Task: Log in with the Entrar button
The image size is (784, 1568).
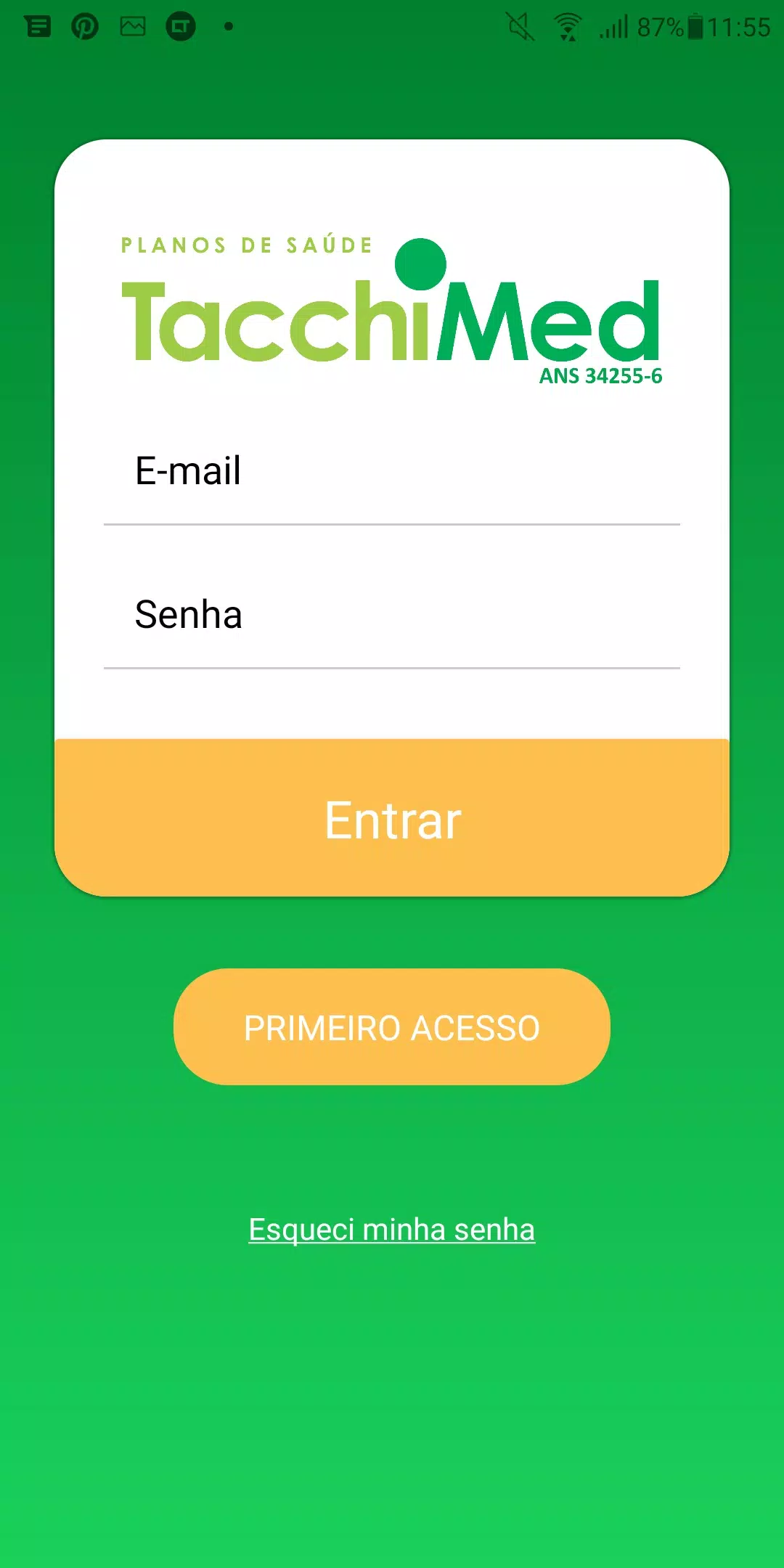Action: [392, 818]
